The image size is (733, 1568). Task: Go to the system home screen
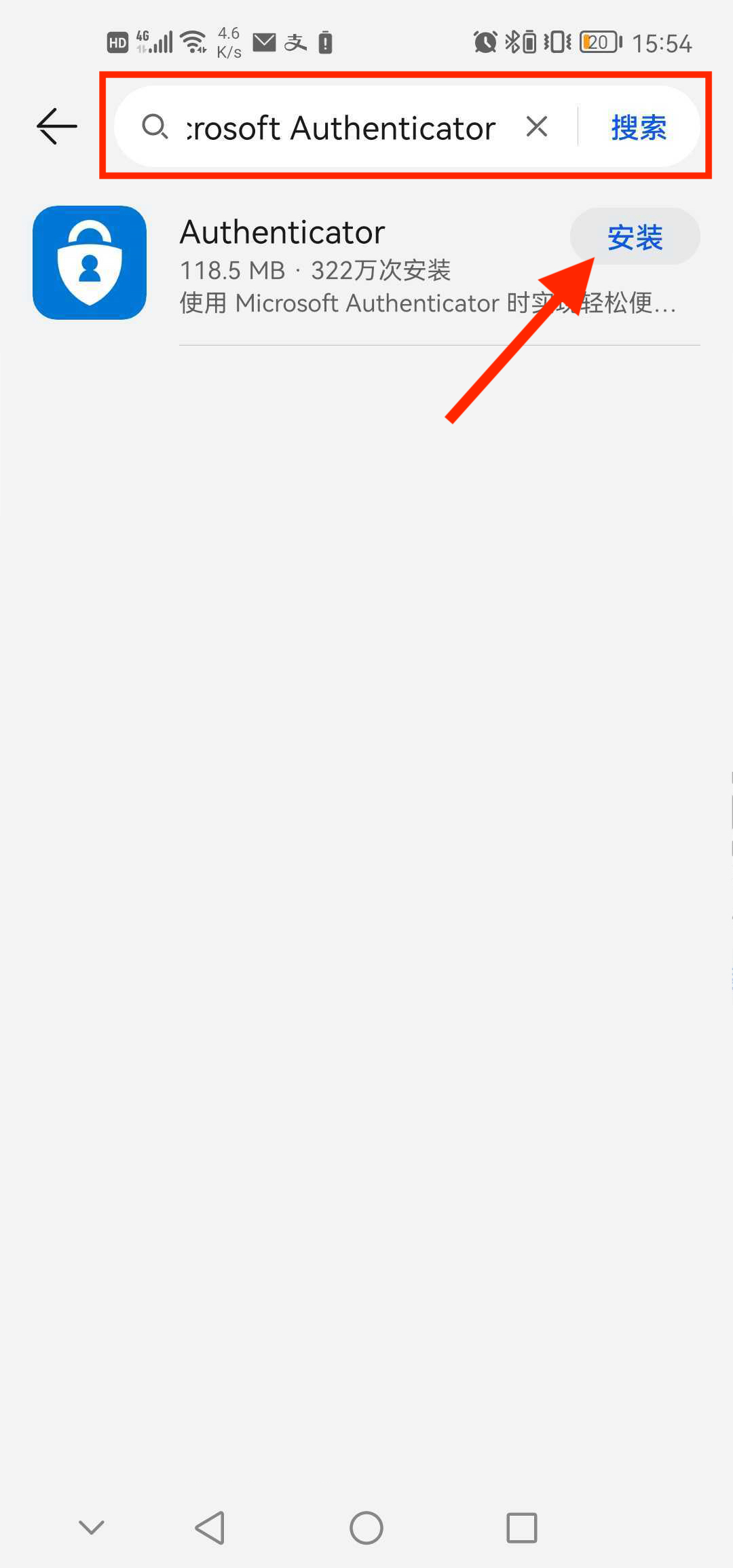366,1528
